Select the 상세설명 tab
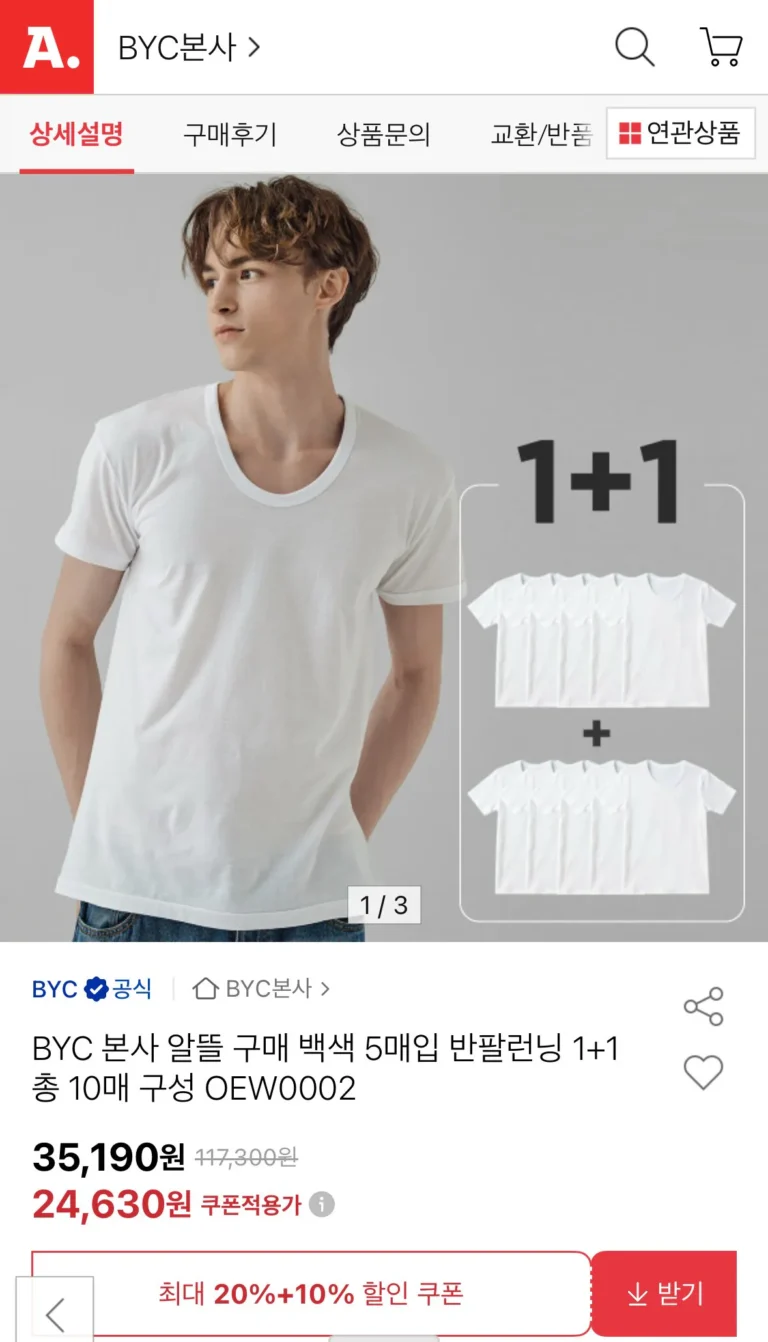The height and width of the screenshot is (1342, 768). [76, 134]
